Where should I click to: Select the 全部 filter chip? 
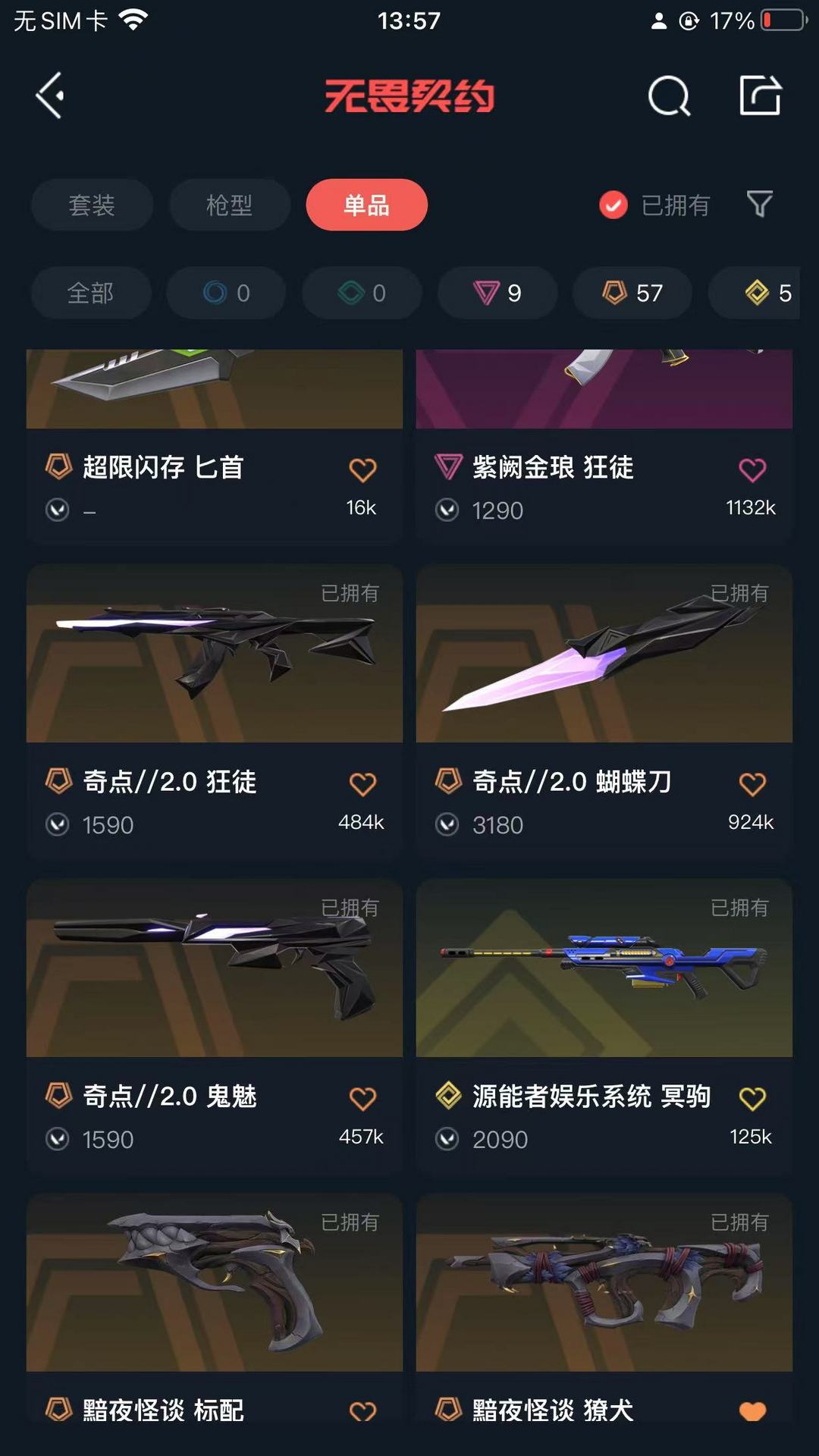point(90,293)
